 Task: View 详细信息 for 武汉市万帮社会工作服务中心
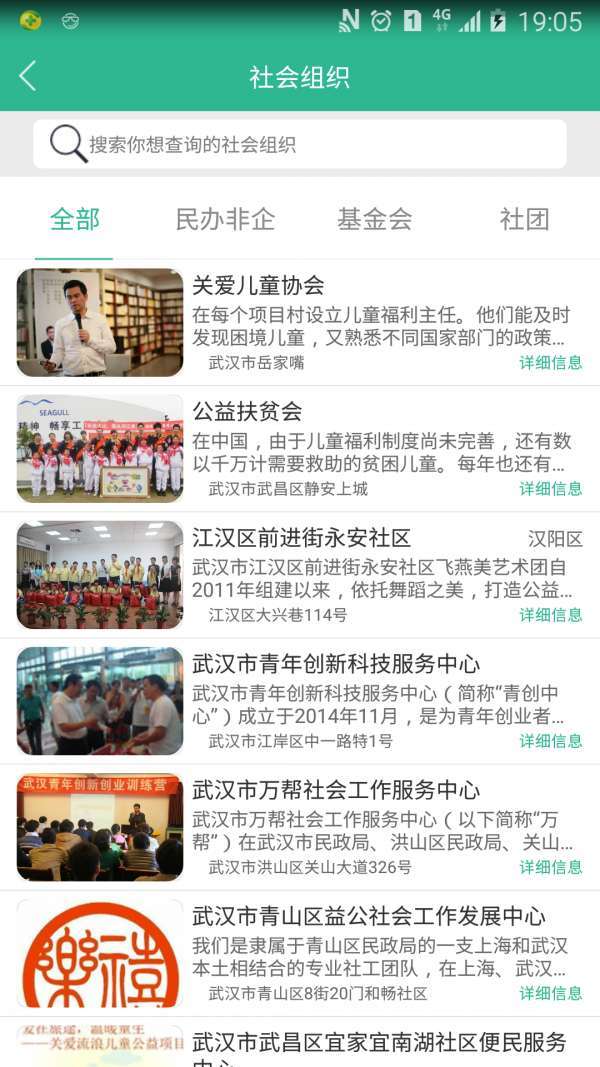550,867
